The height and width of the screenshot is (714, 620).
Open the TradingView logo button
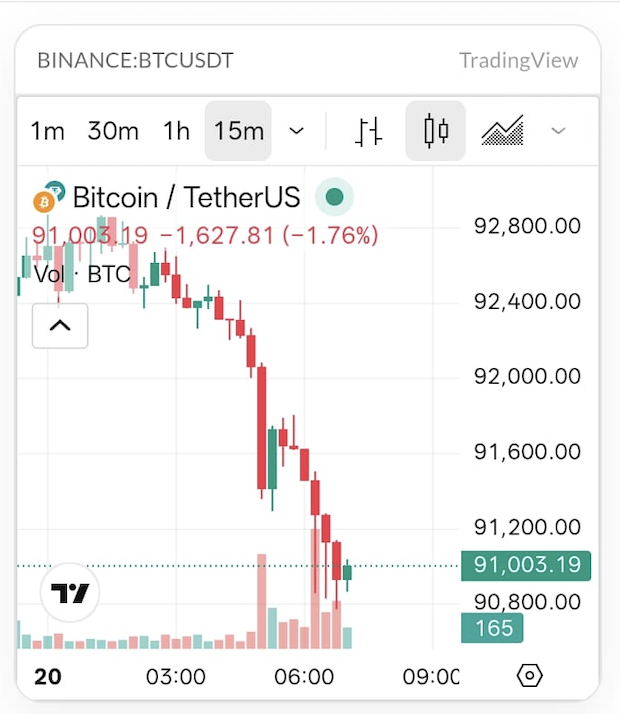point(71,594)
